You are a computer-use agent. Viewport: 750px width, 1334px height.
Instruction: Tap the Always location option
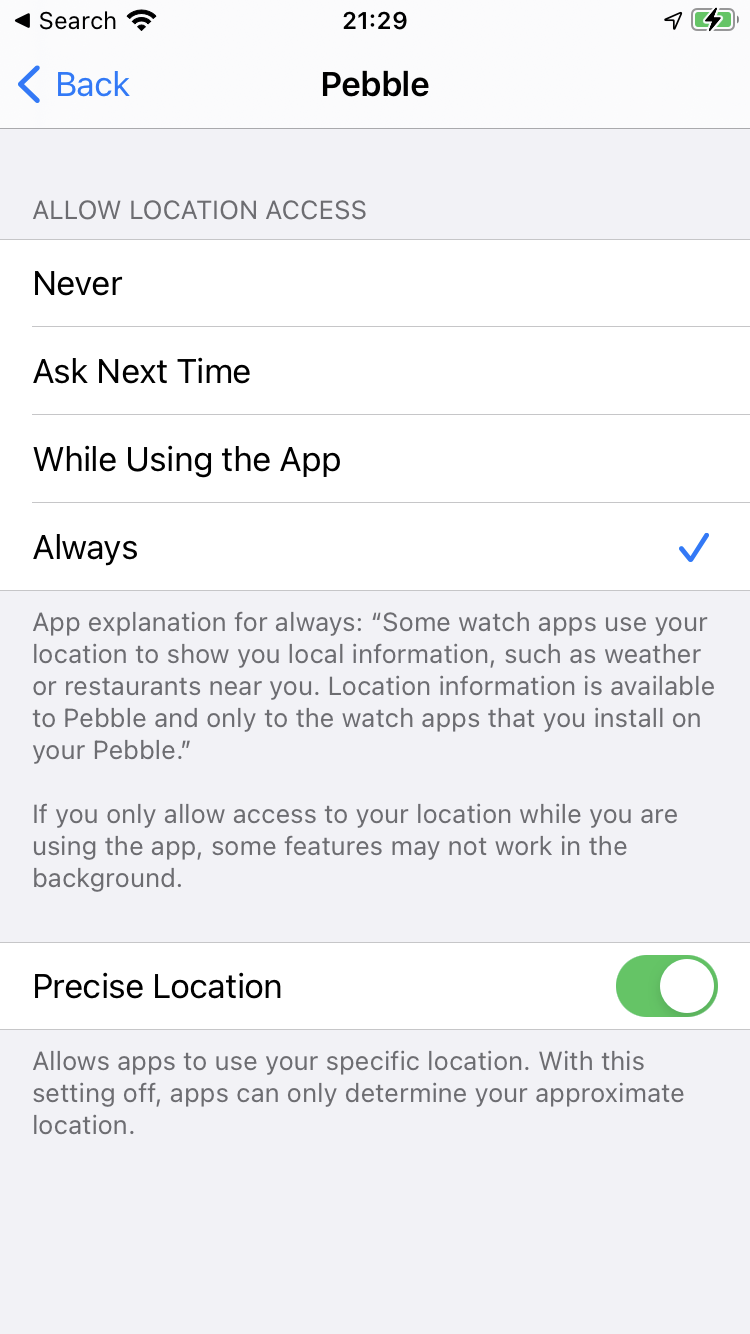pos(375,547)
